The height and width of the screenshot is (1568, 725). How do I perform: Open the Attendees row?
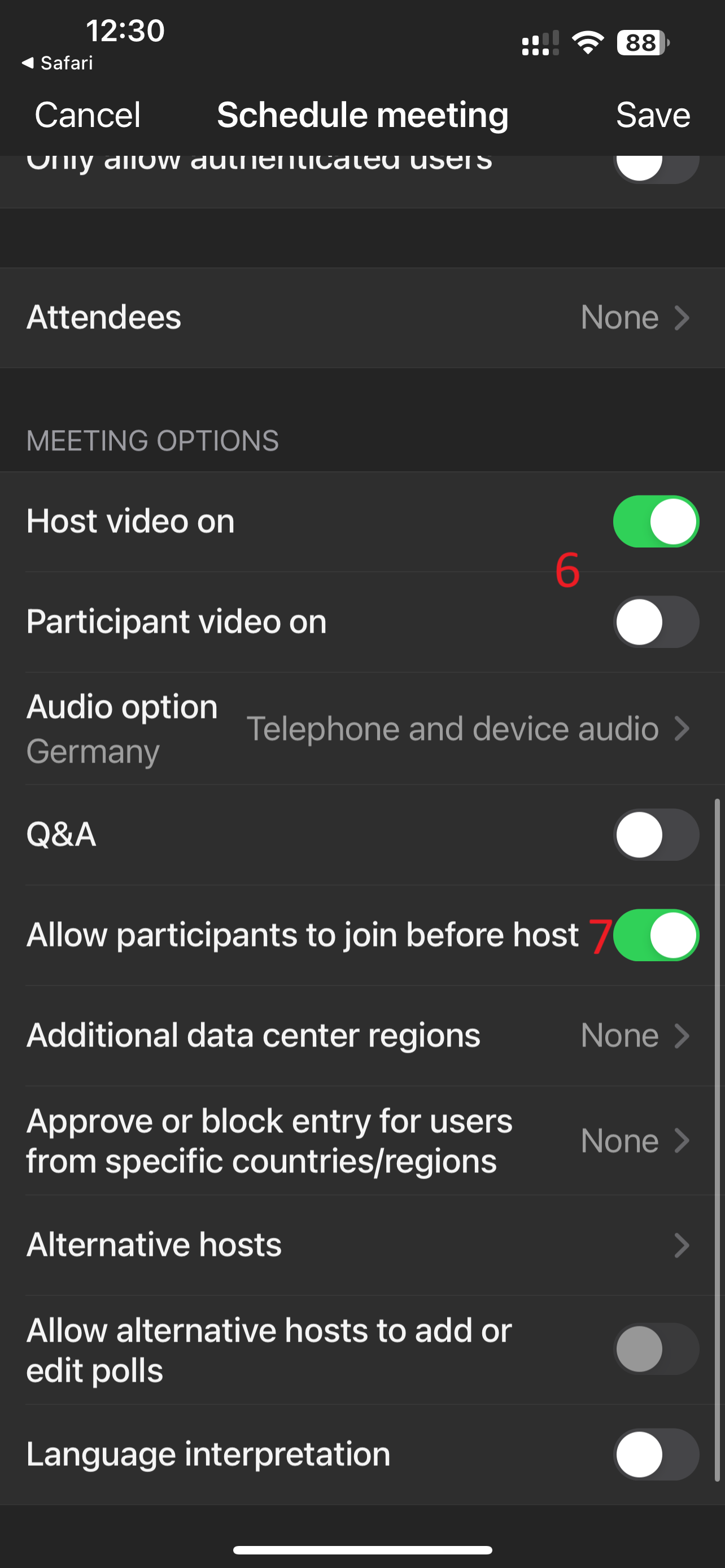click(362, 317)
